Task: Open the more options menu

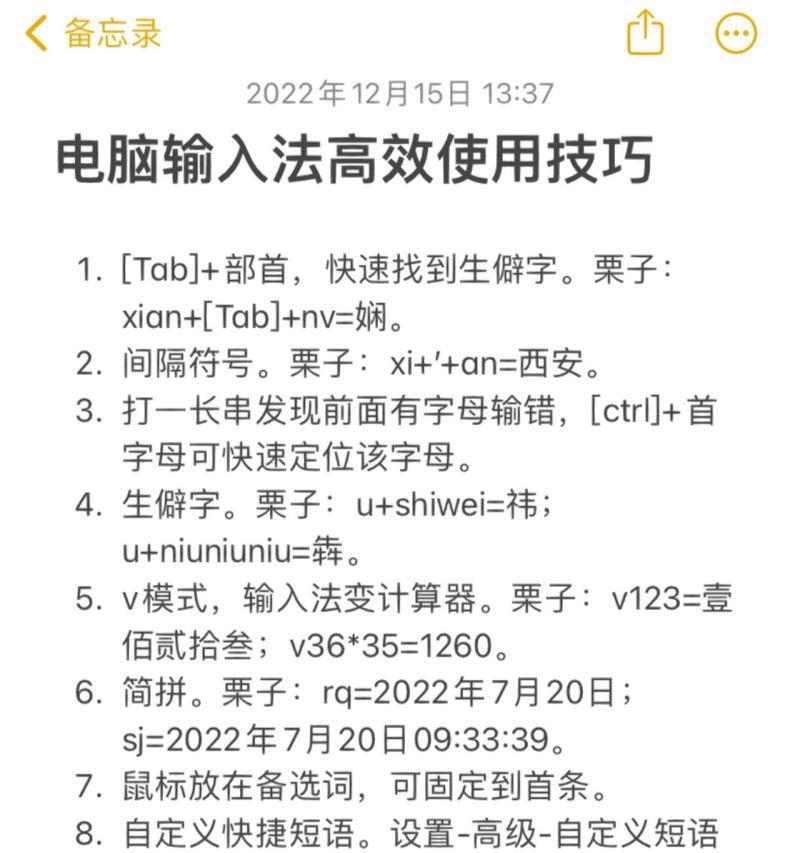Action: 737,34
